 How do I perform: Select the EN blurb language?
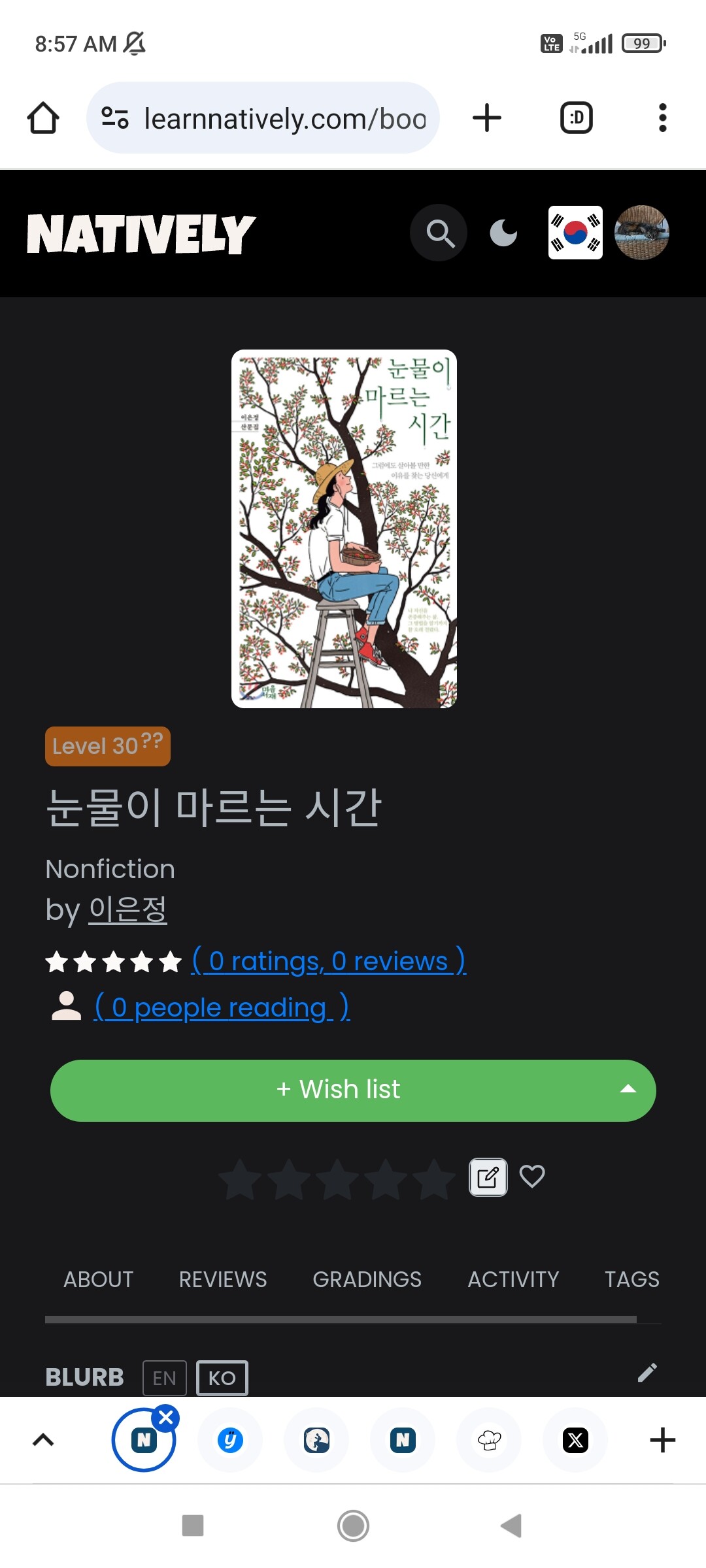tap(165, 1378)
